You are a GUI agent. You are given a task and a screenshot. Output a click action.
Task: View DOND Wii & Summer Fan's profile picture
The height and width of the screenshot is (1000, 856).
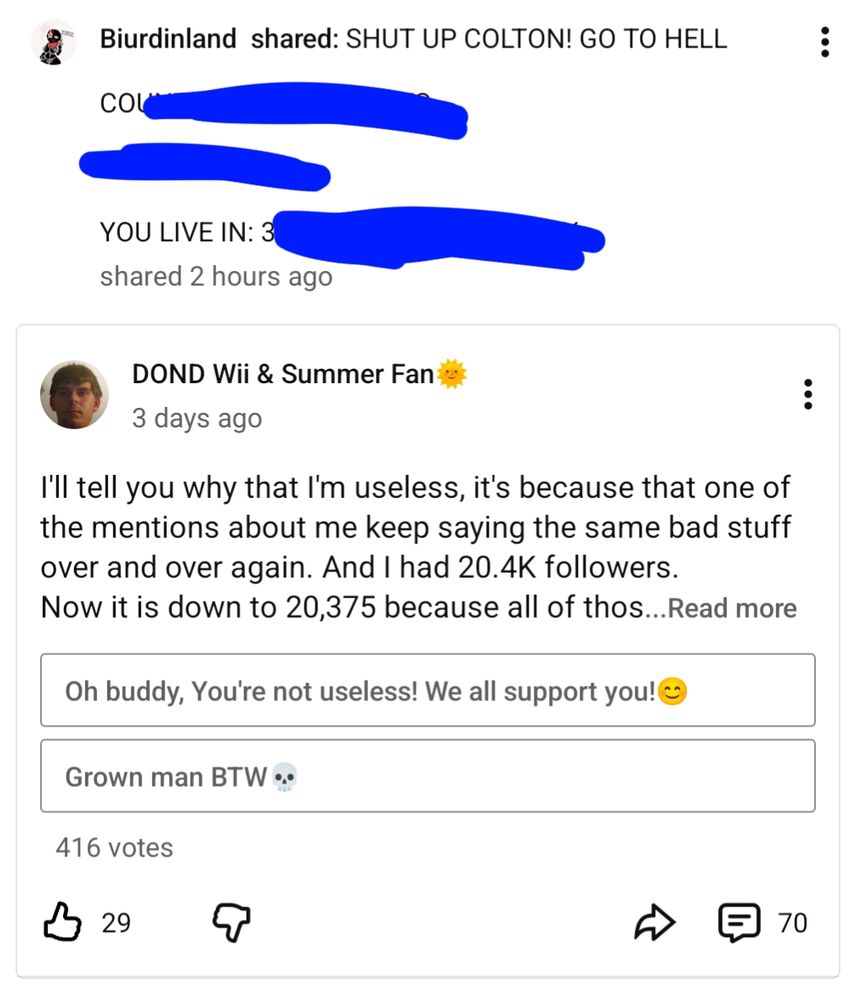tap(75, 395)
